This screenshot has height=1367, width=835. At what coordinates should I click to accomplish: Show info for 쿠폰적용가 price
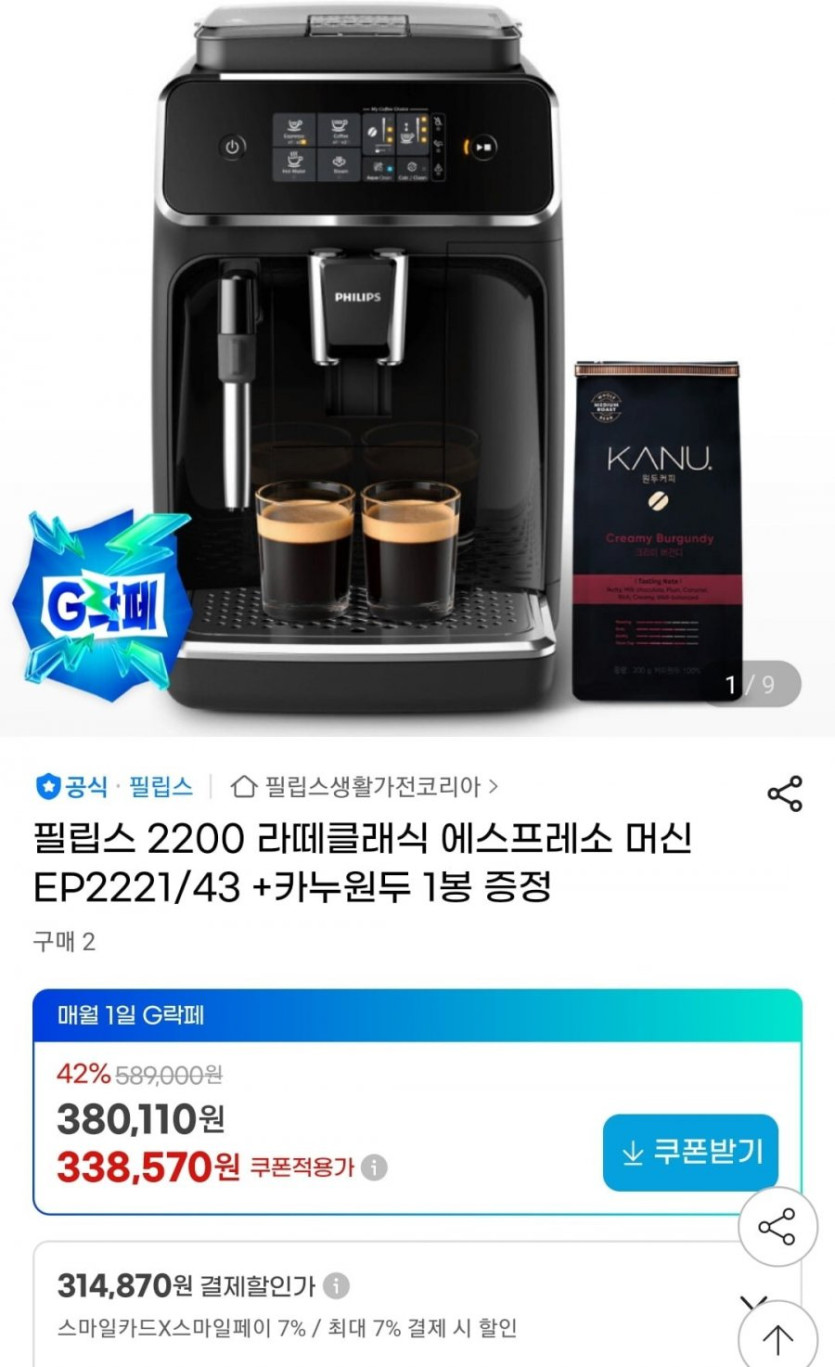(374, 1167)
